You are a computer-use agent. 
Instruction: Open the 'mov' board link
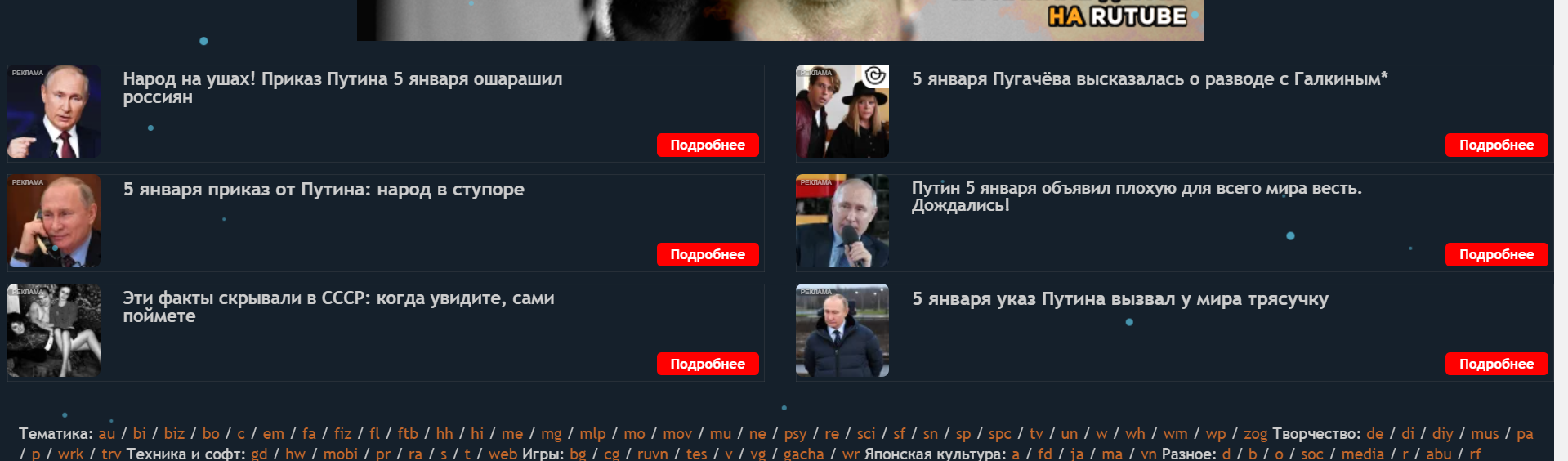[677, 434]
